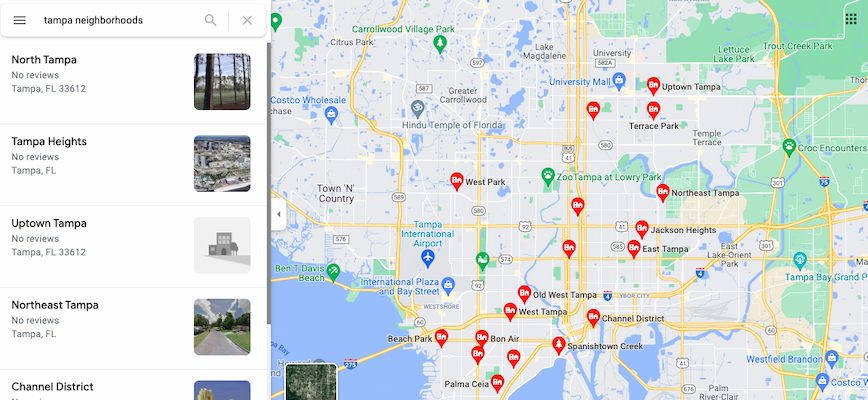Viewport: 868px width, 400px height.
Task: Select the Old West Tampa map pin
Action: pos(524,293)
